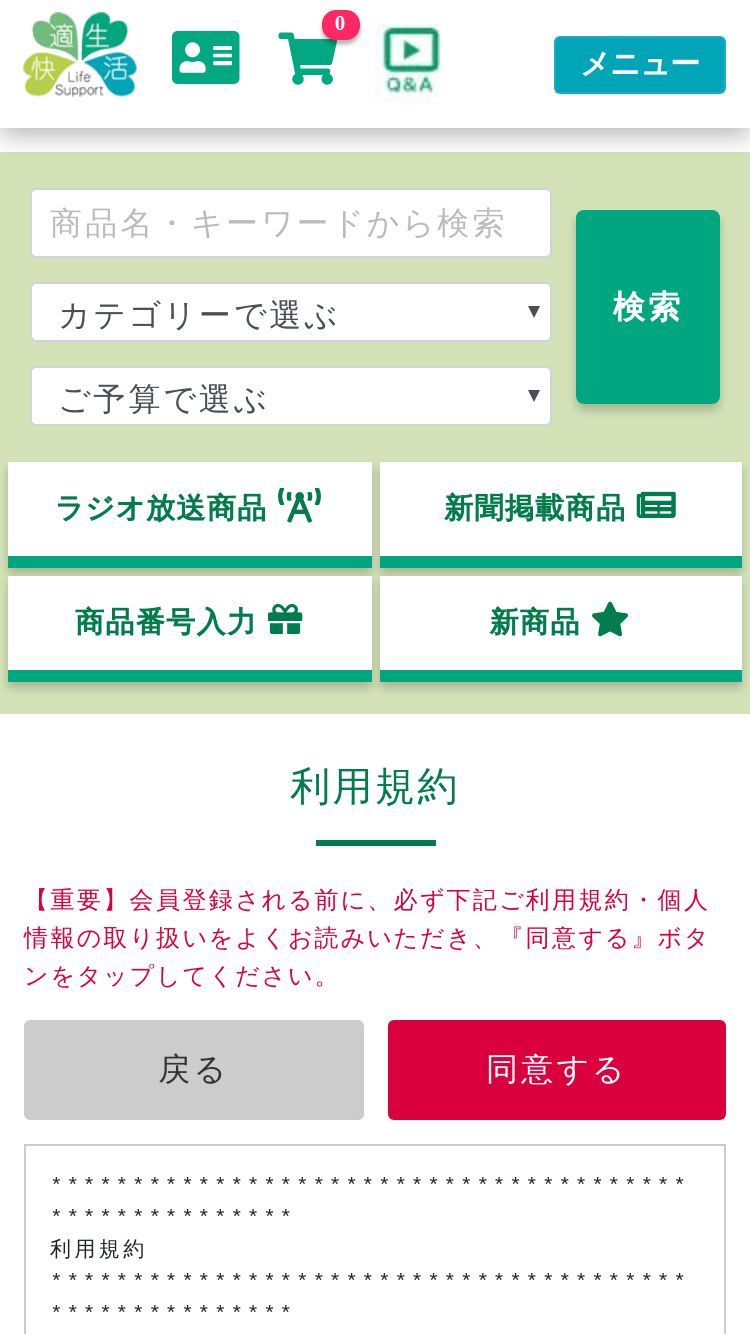The width and height of the screenshot is (750, 1334).
Task: Tap the 快適生活 logo to go home
Action: 80,55
